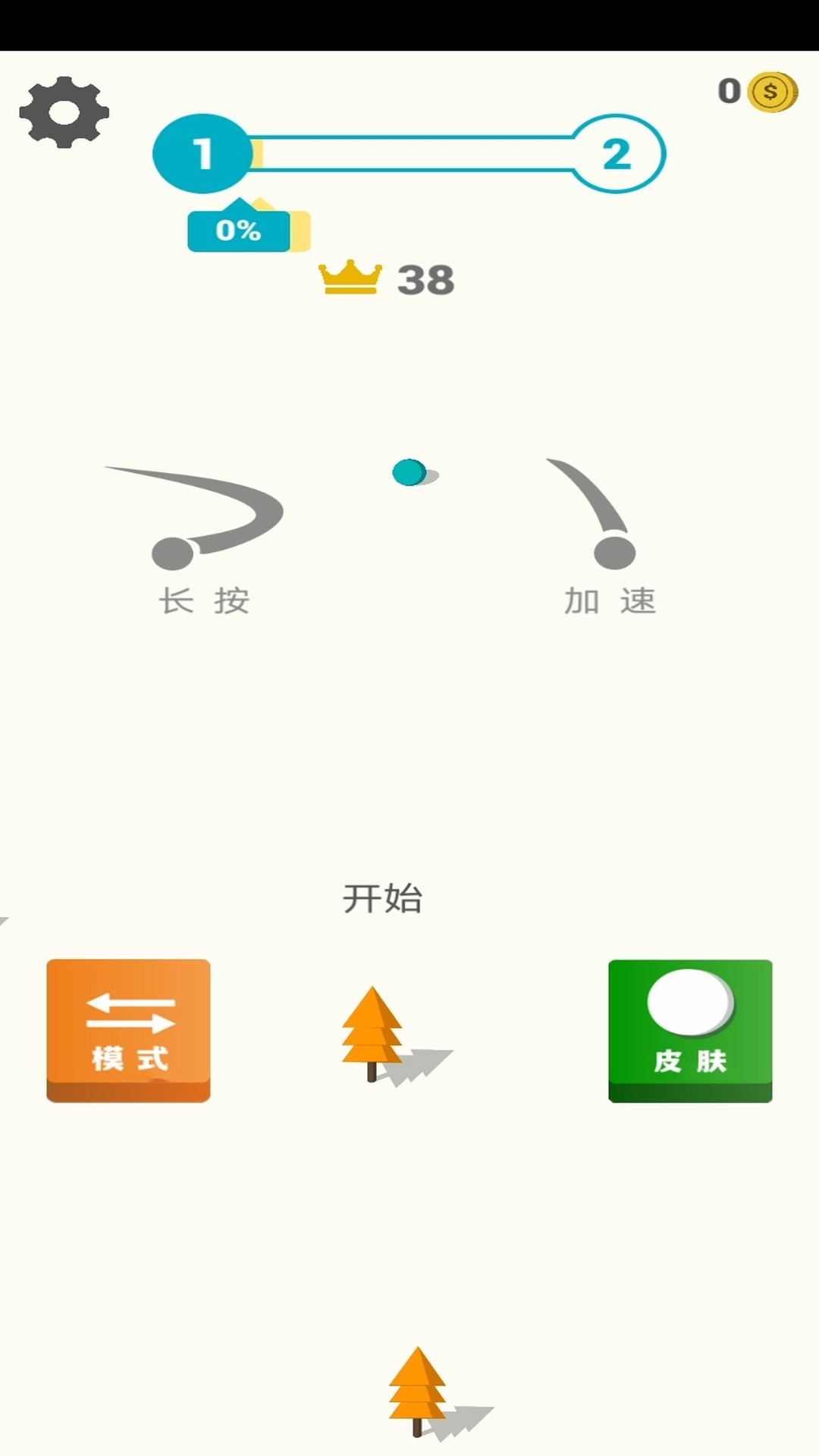This screenshot has width=819, height=1456.
Task: Select level 1 circle node
Action: [202, 152]
